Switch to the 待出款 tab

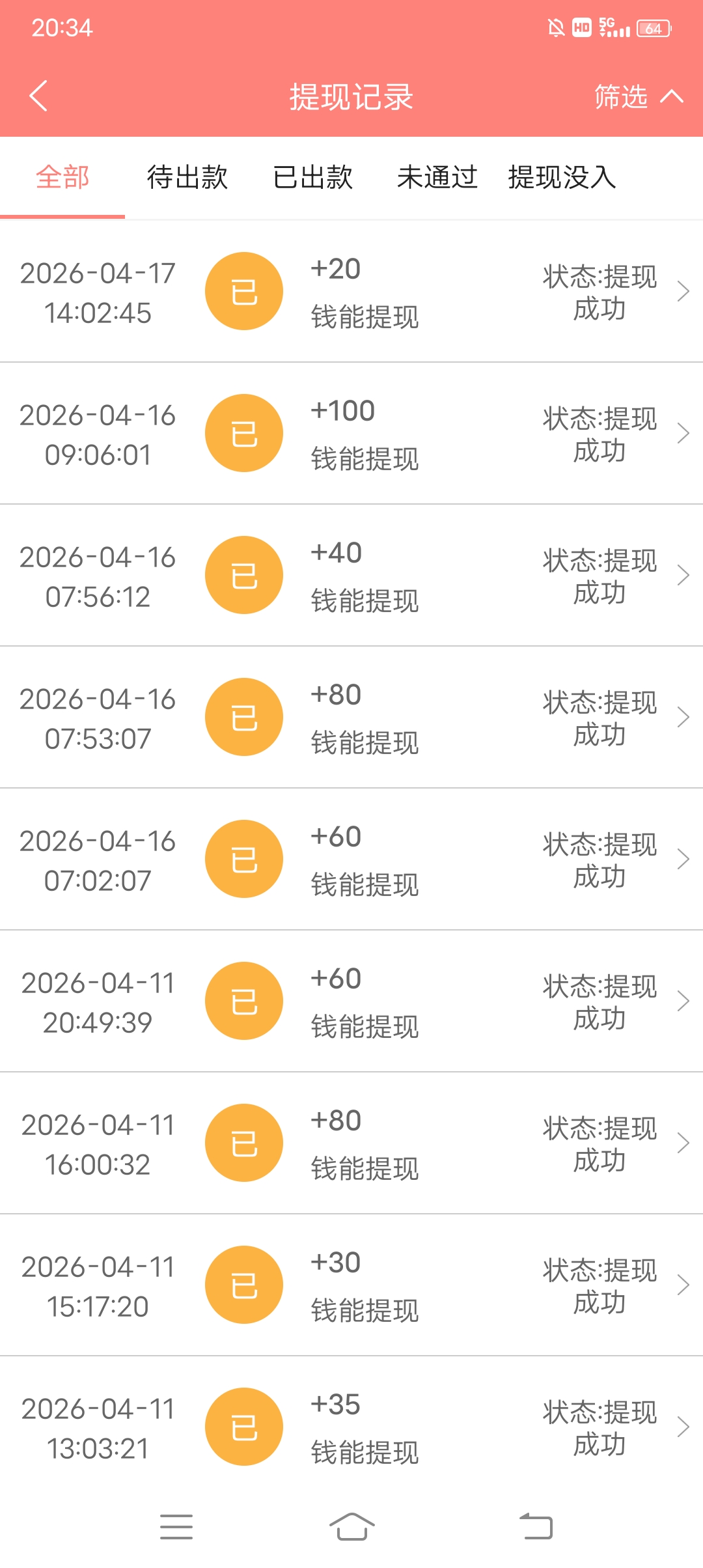187,177
